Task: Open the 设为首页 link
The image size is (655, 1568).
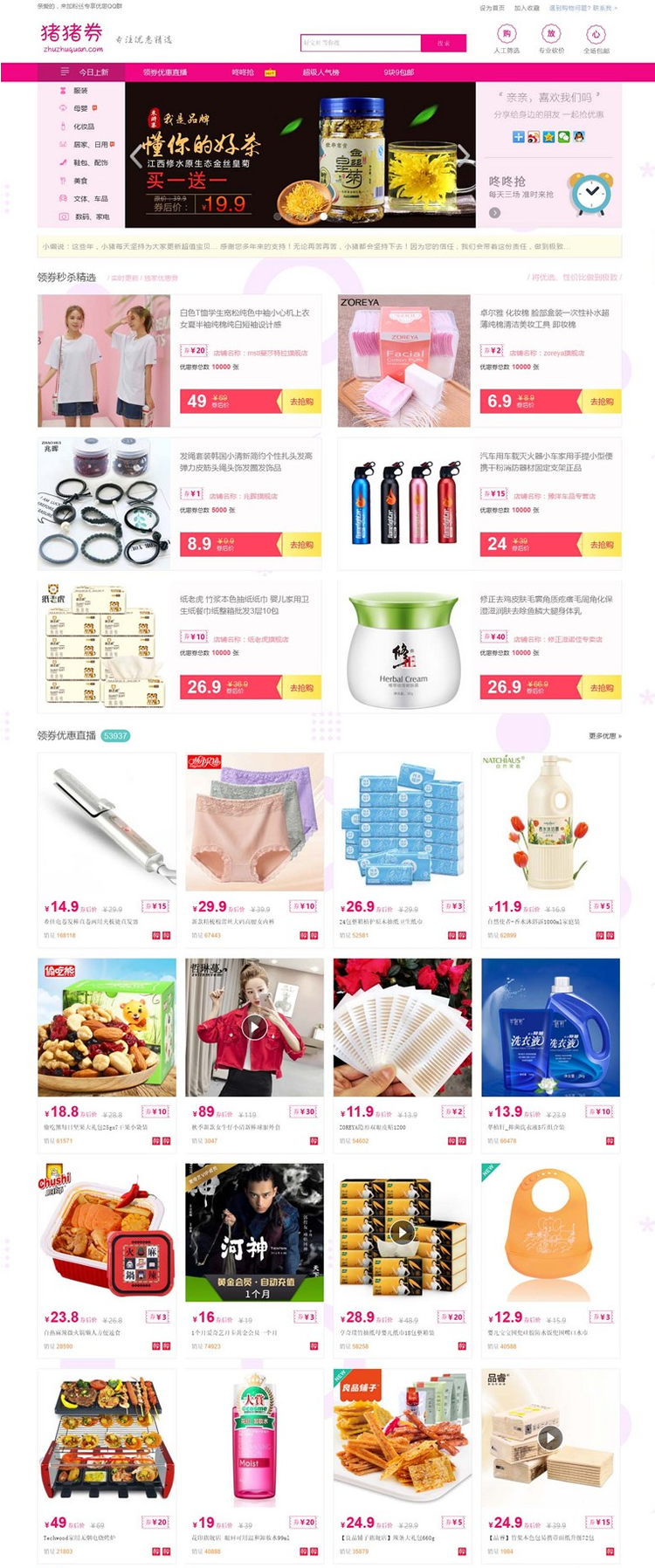Action: click(x=492, y=8)
